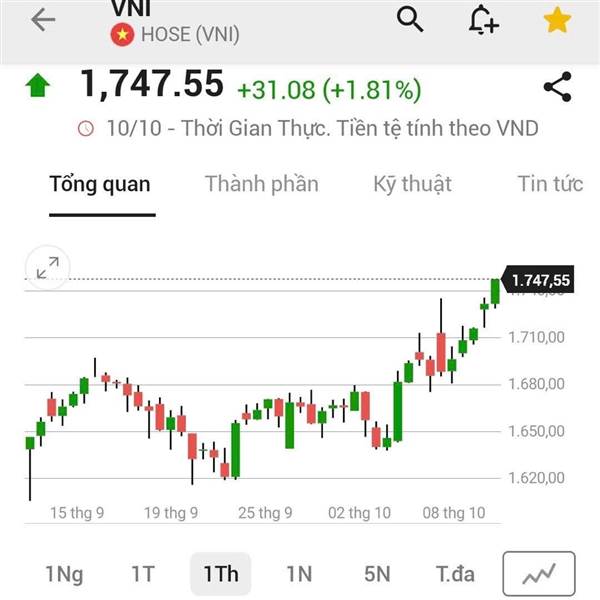Share the VNI index quote
The width and height of the screenshot is (600, 600).
(x=558, y=87)
